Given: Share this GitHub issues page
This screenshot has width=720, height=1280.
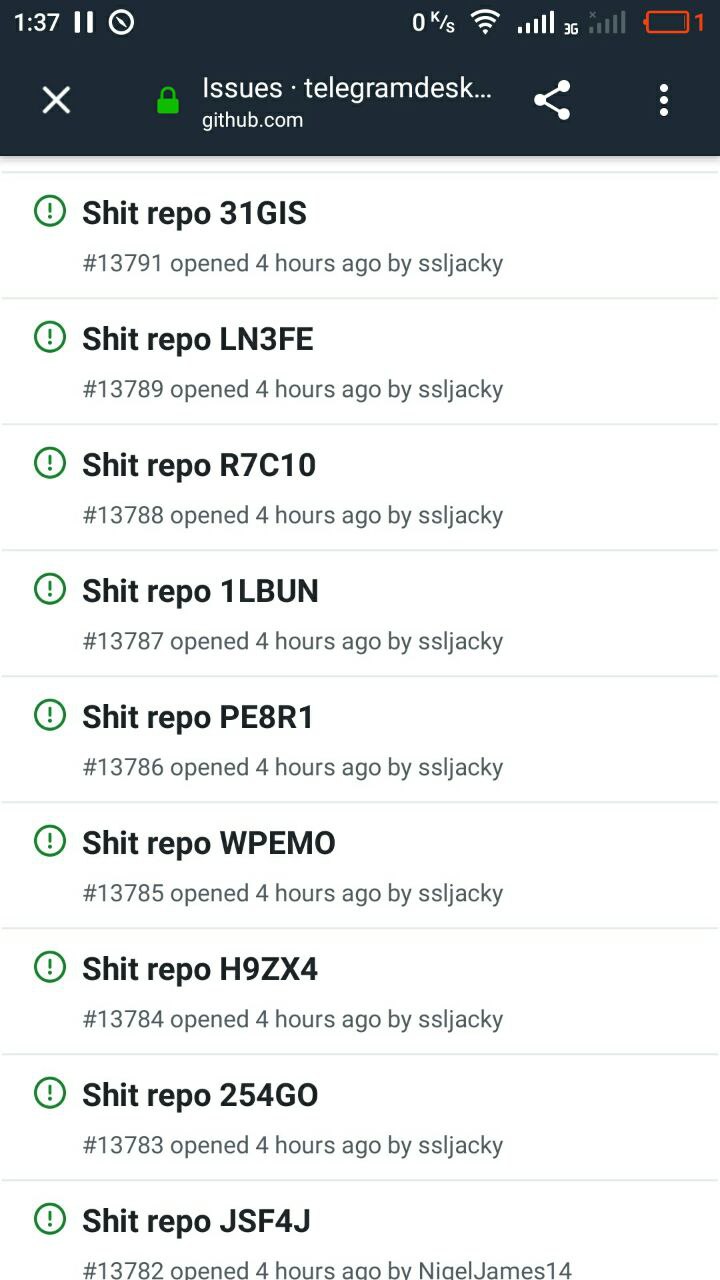Looking at the screenshot, I should tap(552, 100).
